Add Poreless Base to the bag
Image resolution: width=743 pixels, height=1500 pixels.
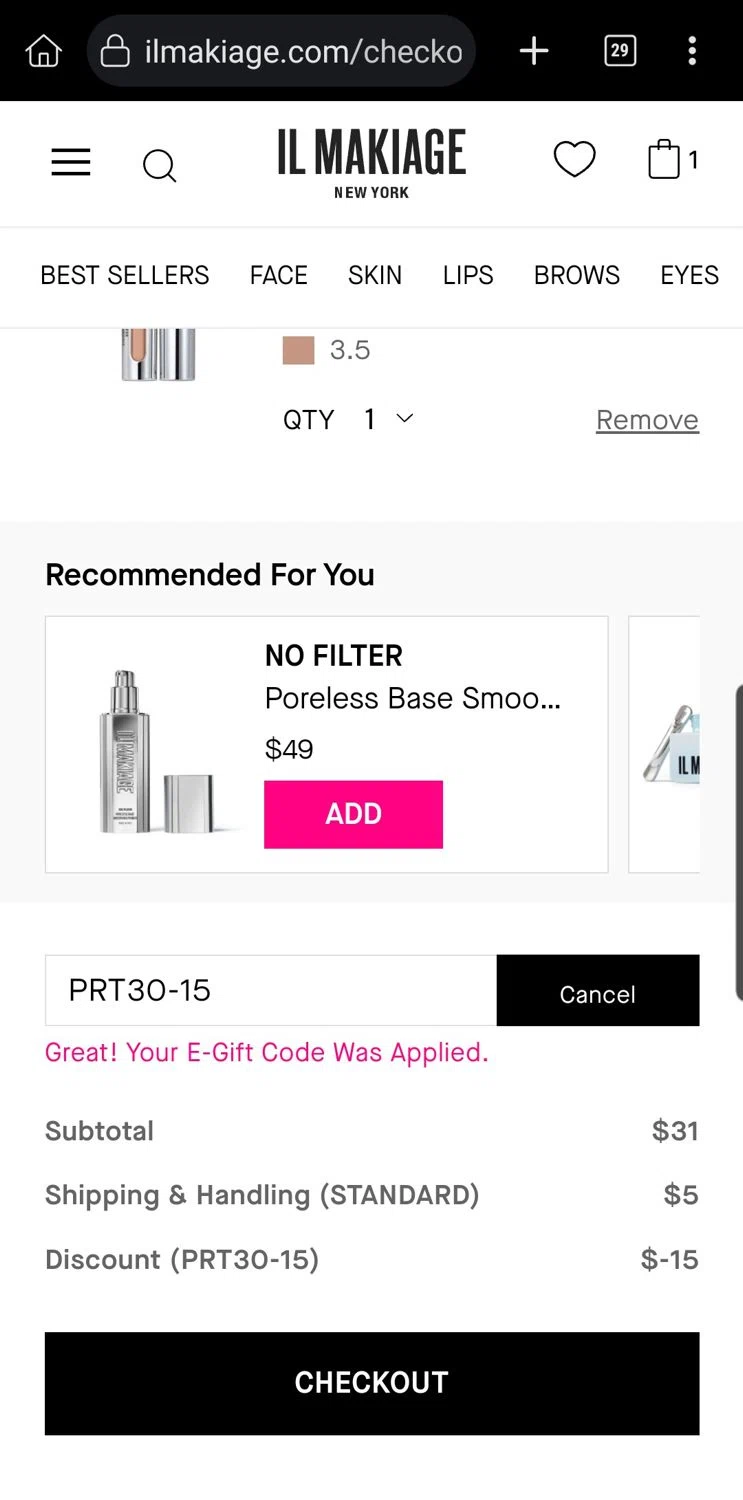pyautogui.click(x=353, y=814)
